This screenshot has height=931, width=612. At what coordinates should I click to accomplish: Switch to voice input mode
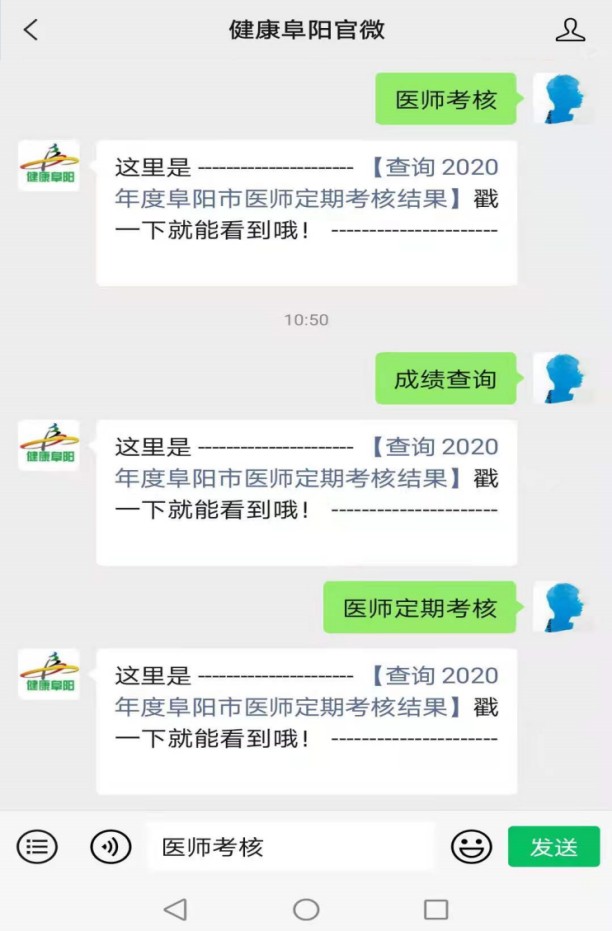click(111, 847)
